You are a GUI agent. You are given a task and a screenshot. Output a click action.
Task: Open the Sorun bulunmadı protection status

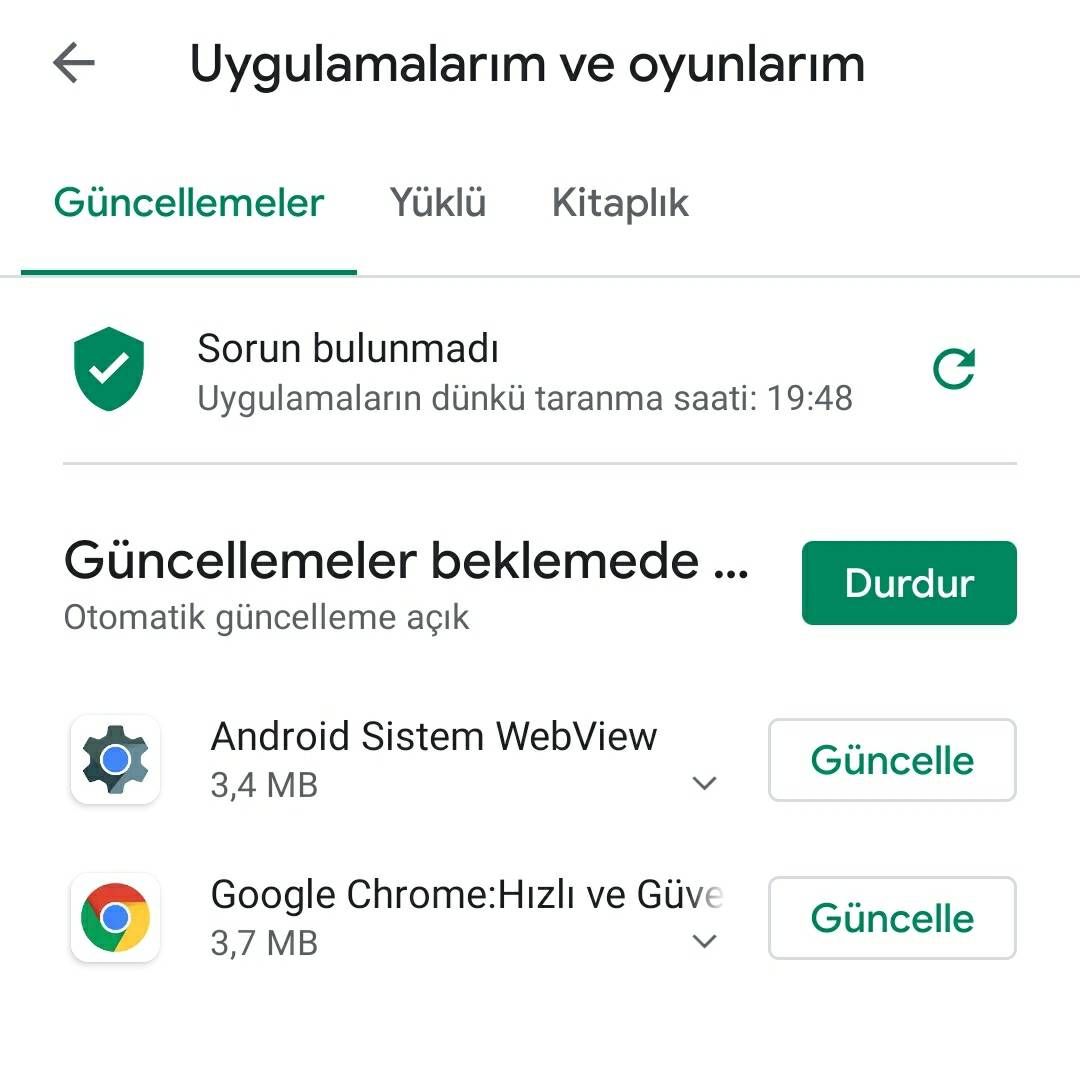point(347,350)
